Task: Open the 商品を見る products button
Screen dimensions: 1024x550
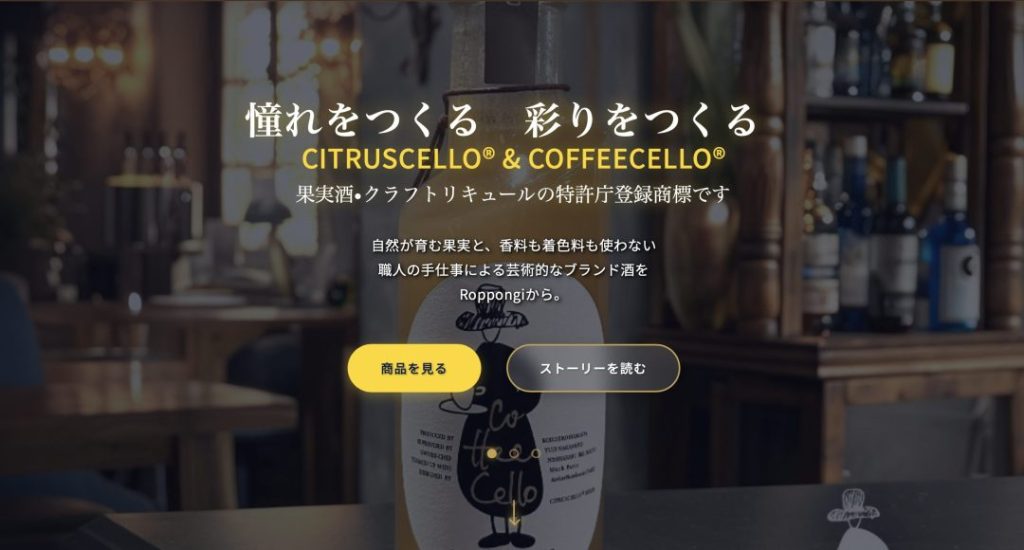Action: click(414, 368)
